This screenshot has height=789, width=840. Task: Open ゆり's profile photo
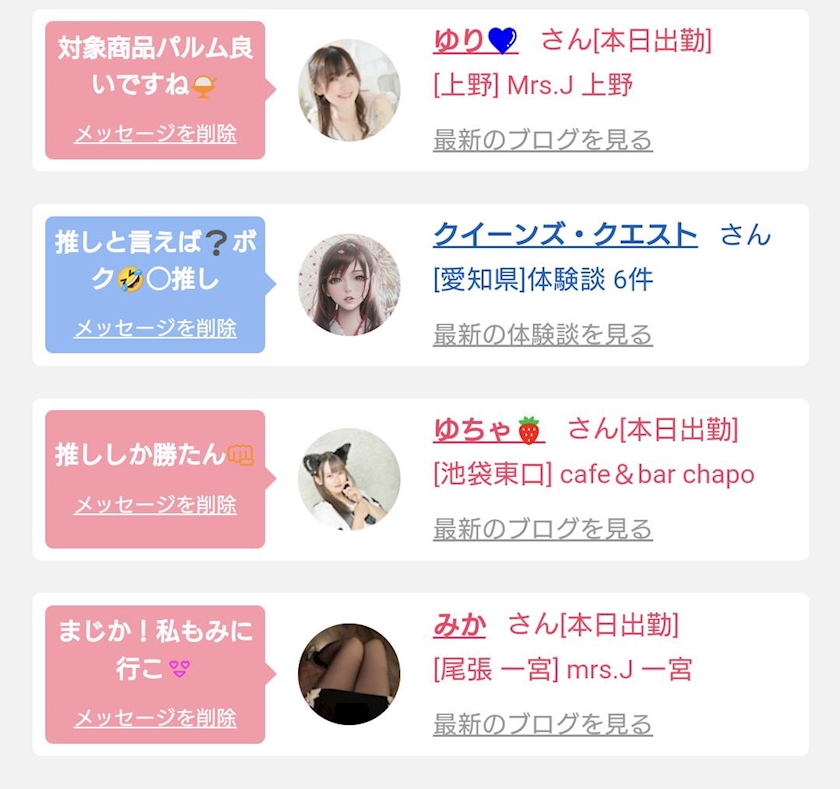pyautogui.click(x=349, y=90)
